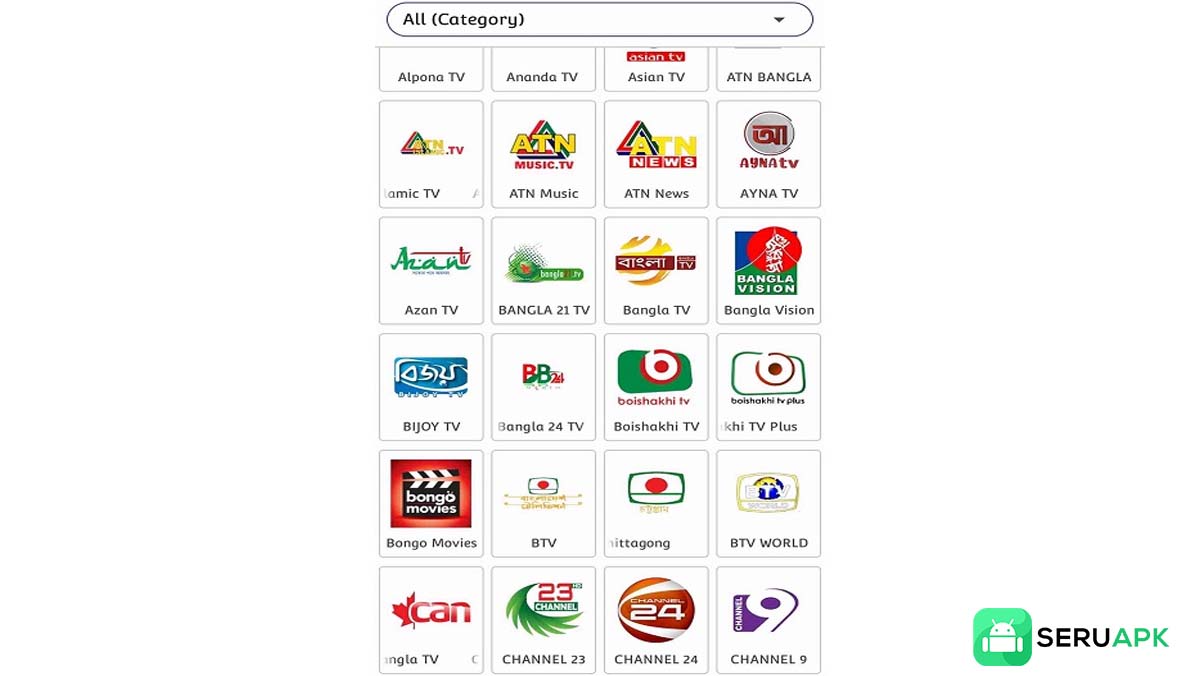Open Azan TV channel
1200x676 pixels.
coord(431,270)
